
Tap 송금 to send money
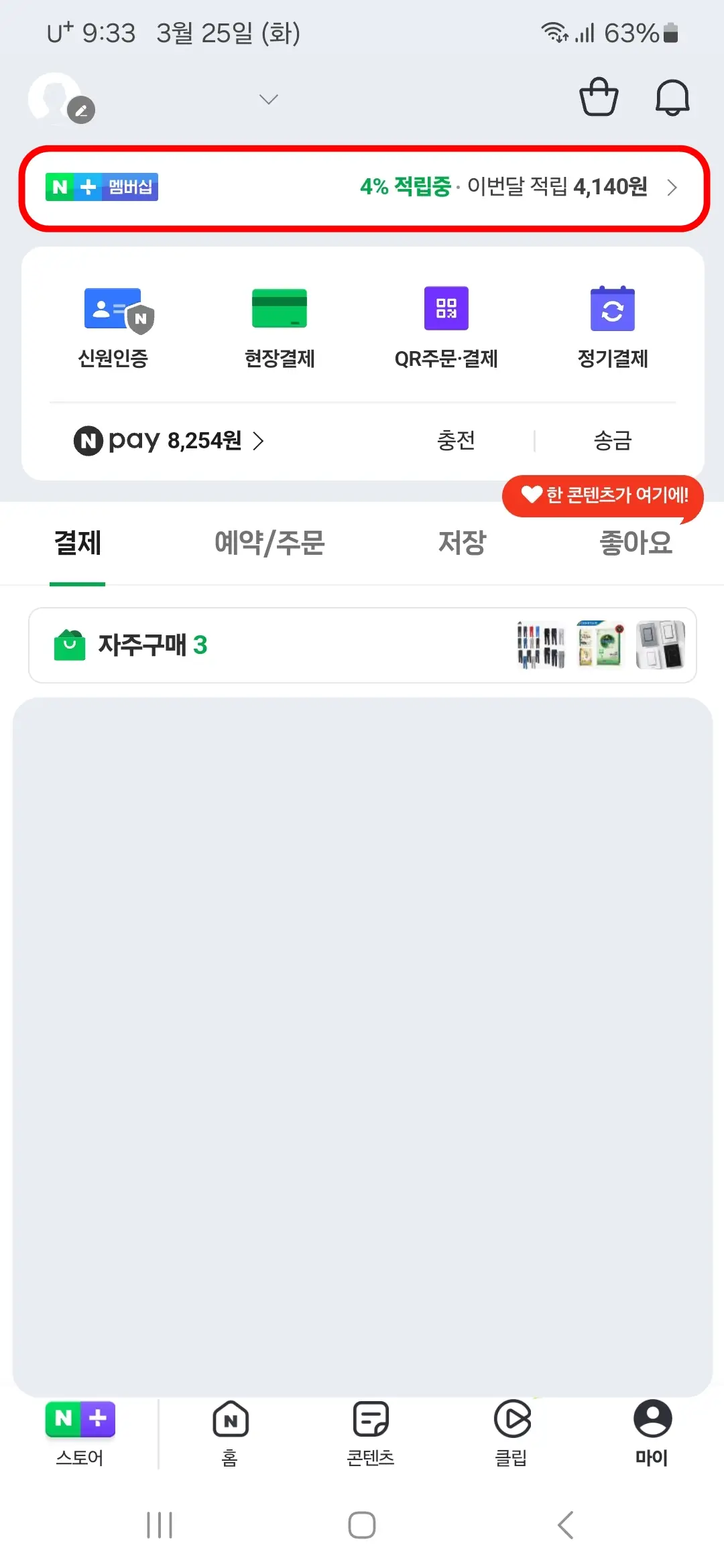tap(609, 441)
